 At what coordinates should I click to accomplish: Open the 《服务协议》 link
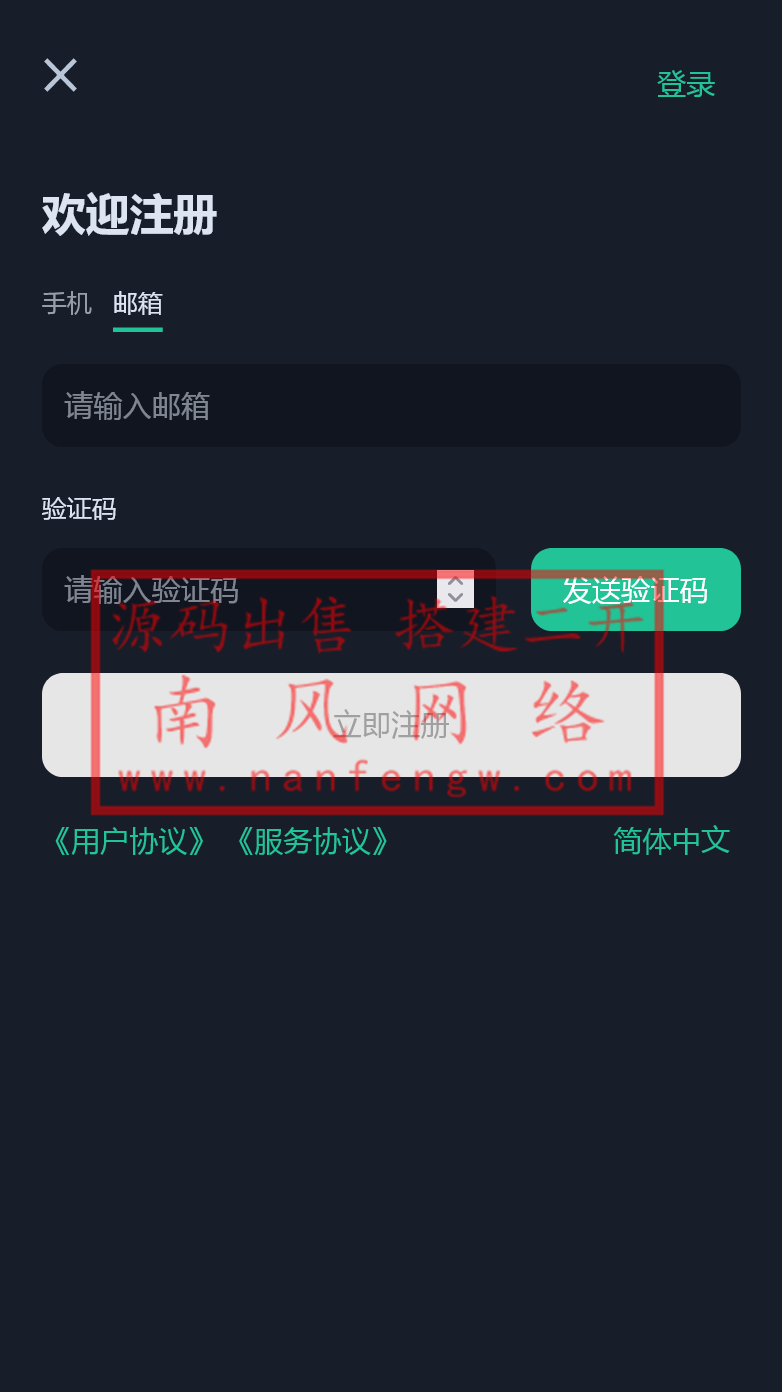coord(312,841)
